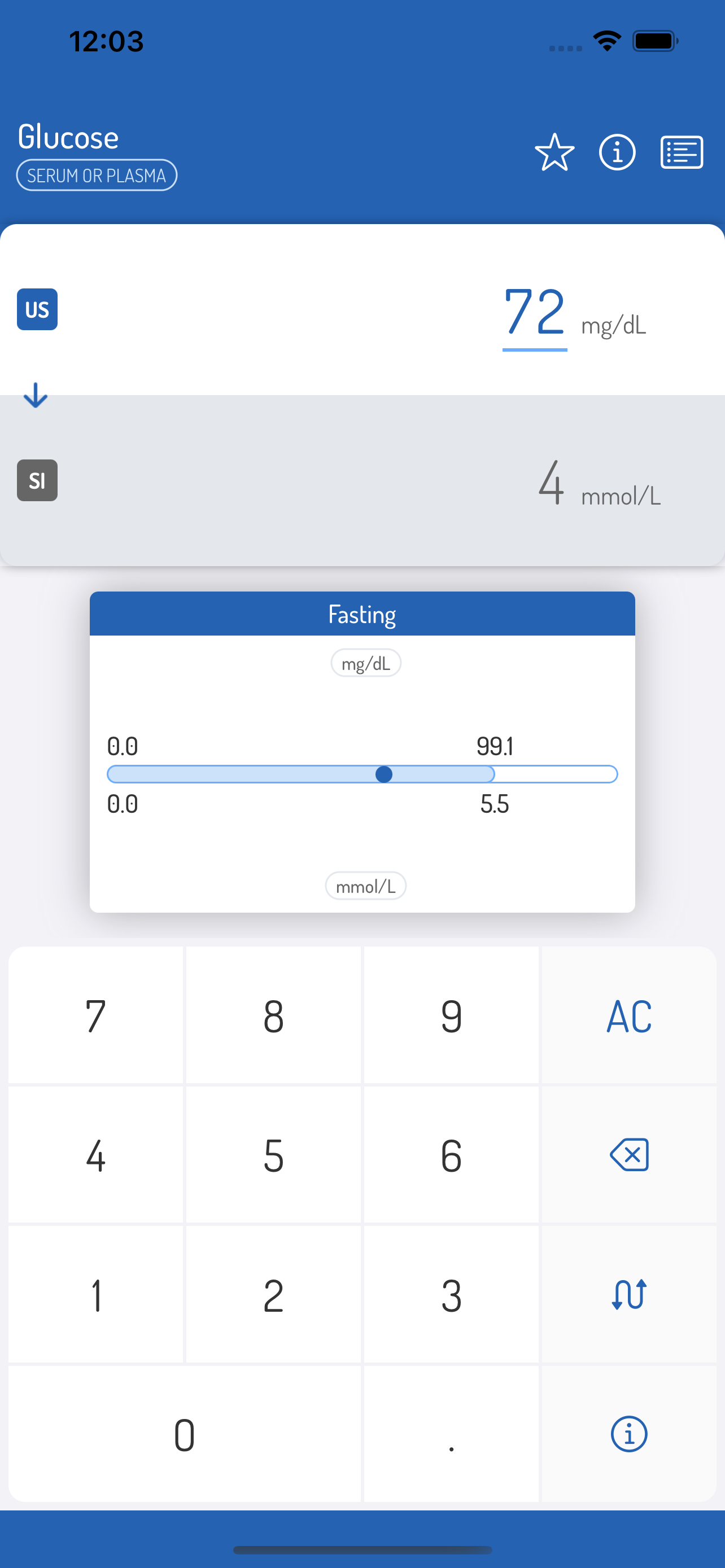
Task: Open the list view icon
Action: point(681,152)
